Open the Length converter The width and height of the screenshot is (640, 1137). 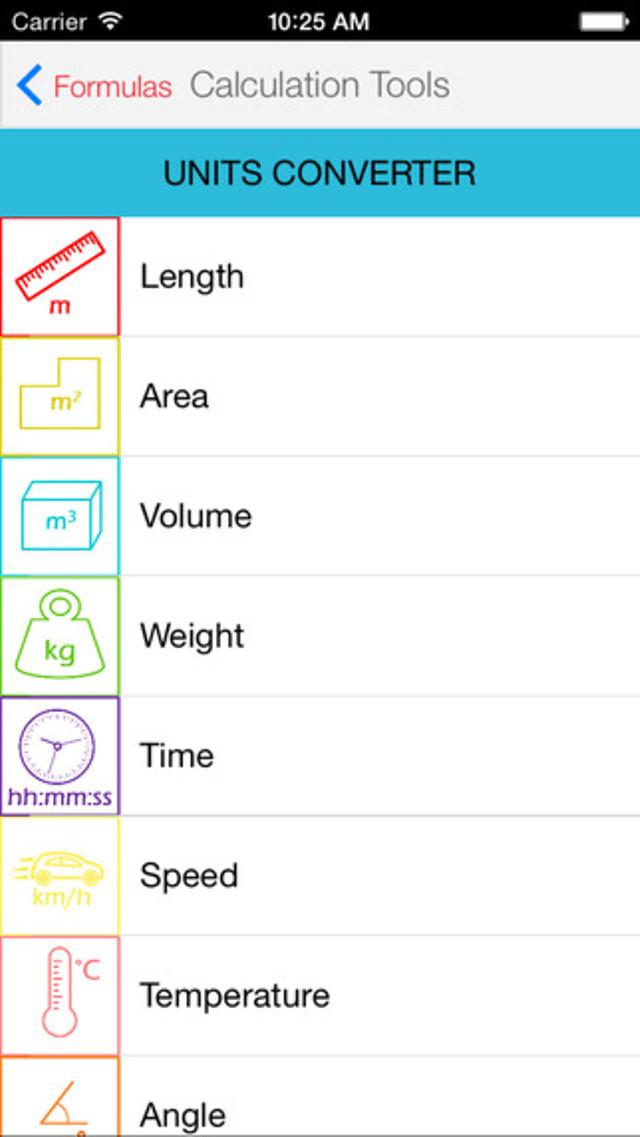320,277
